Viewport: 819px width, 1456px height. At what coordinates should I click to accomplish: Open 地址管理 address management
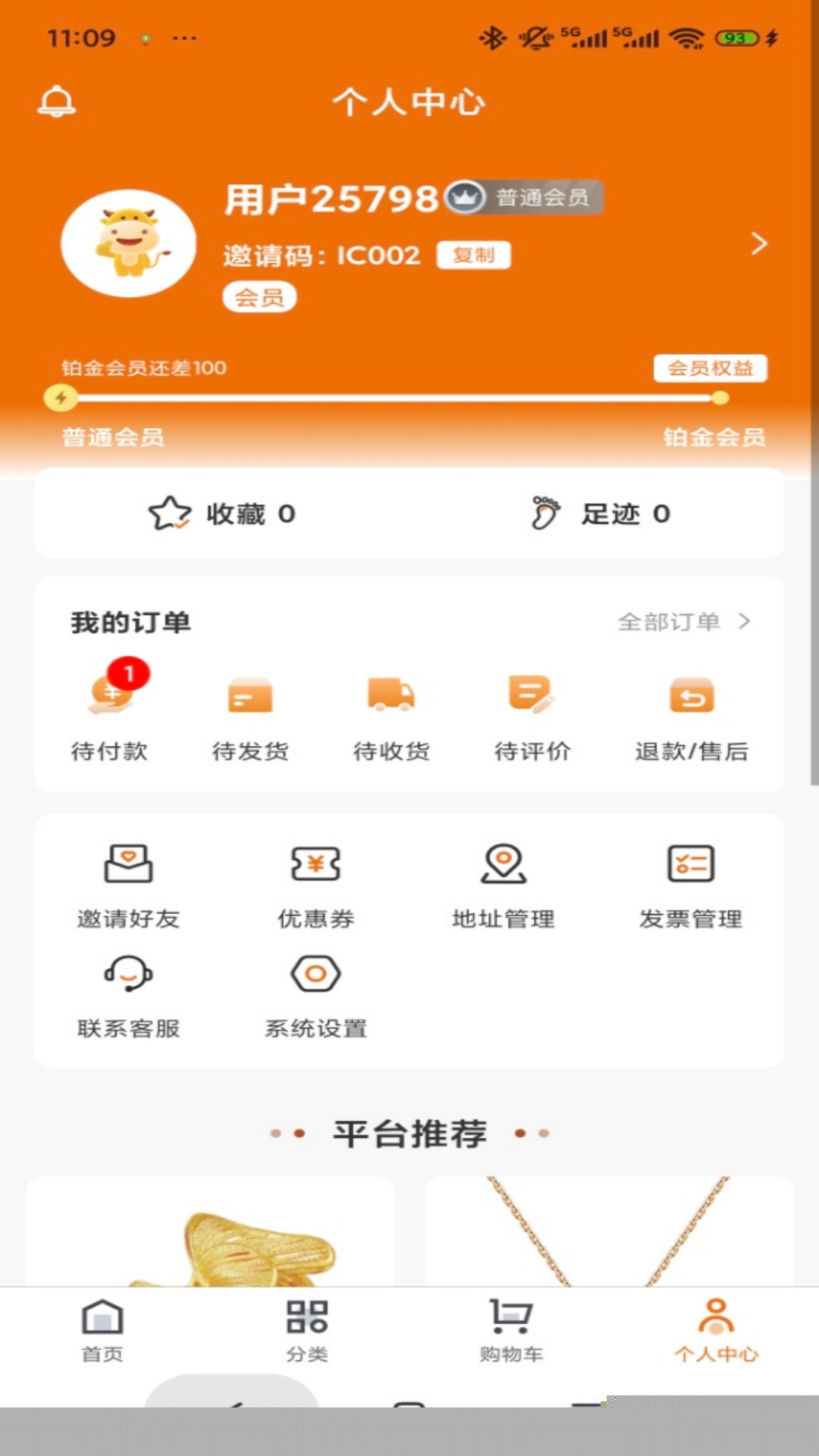point(504,885)
